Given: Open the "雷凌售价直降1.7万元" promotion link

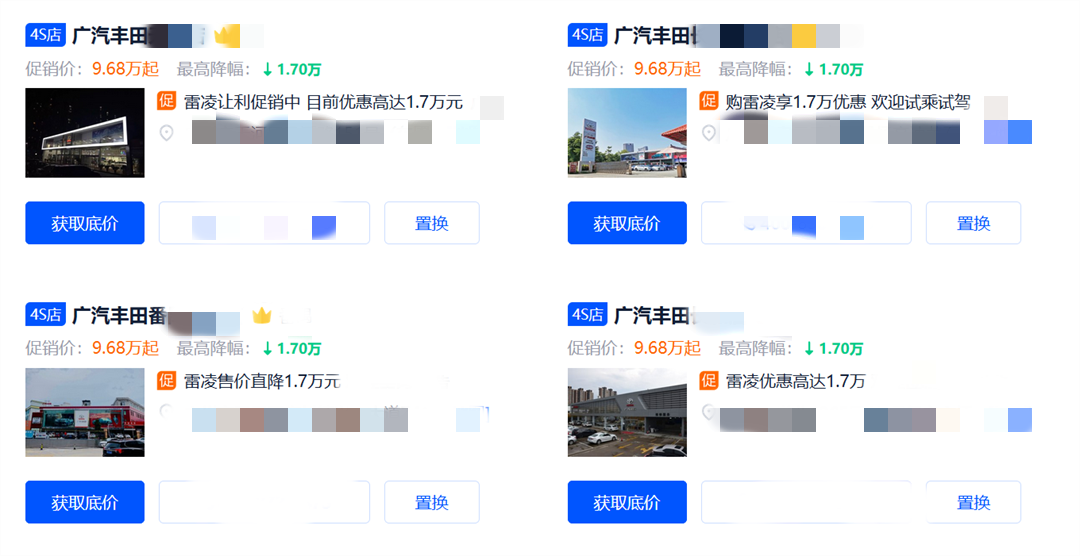Looking at the screenshot, I should click(x=262, y=381).
